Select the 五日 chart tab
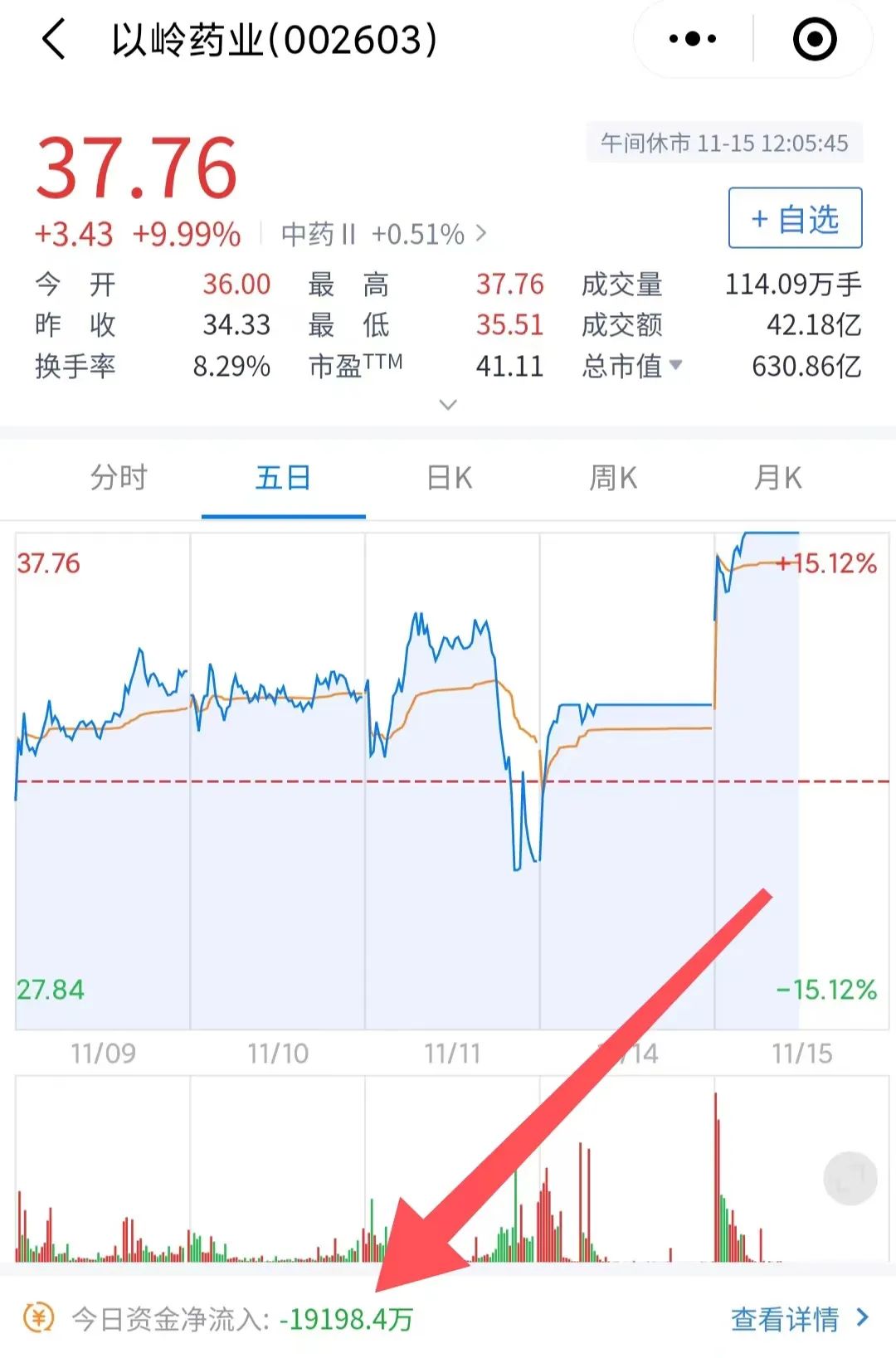This screenshot has height=1358, width=896. 283,478
